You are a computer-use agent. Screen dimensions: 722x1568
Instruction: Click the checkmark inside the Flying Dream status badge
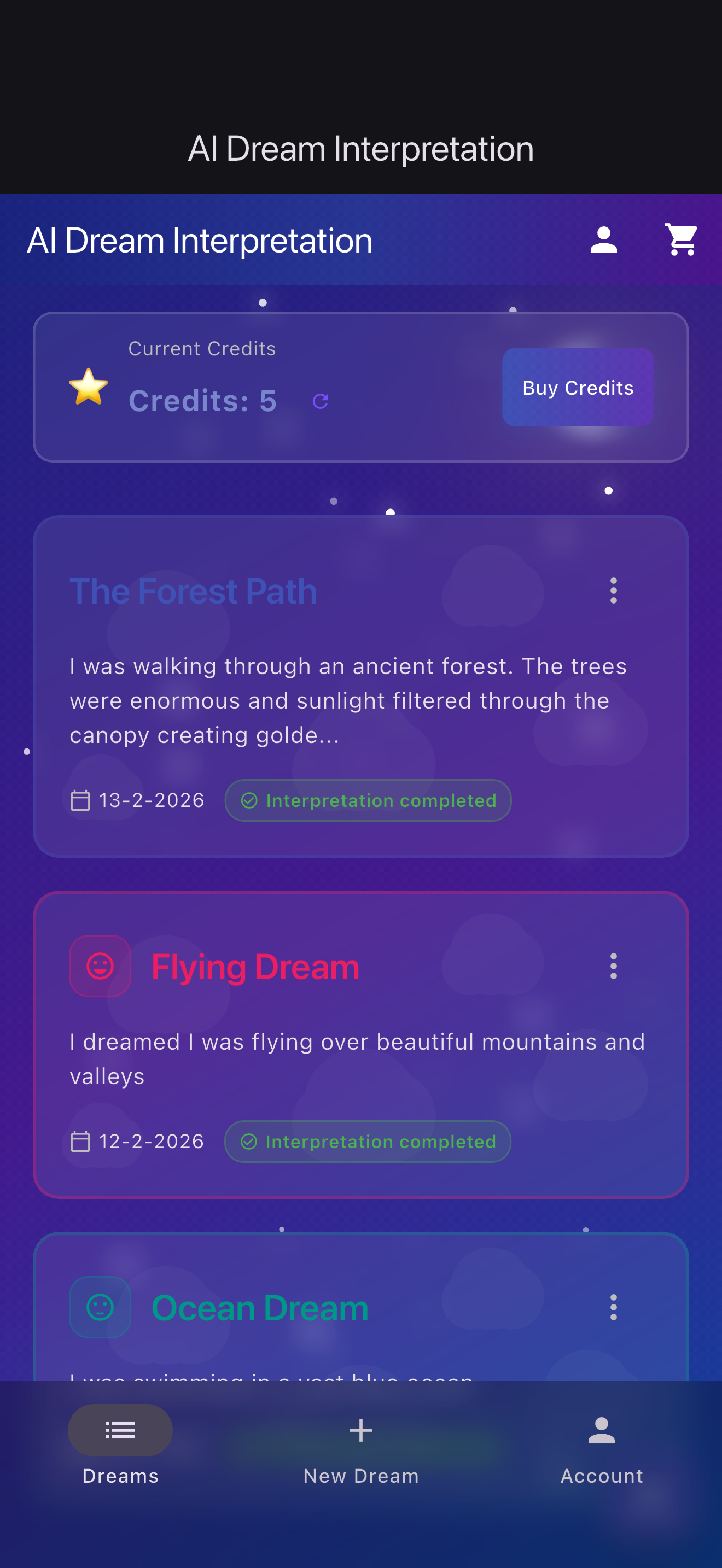[x=249, y=1142]
